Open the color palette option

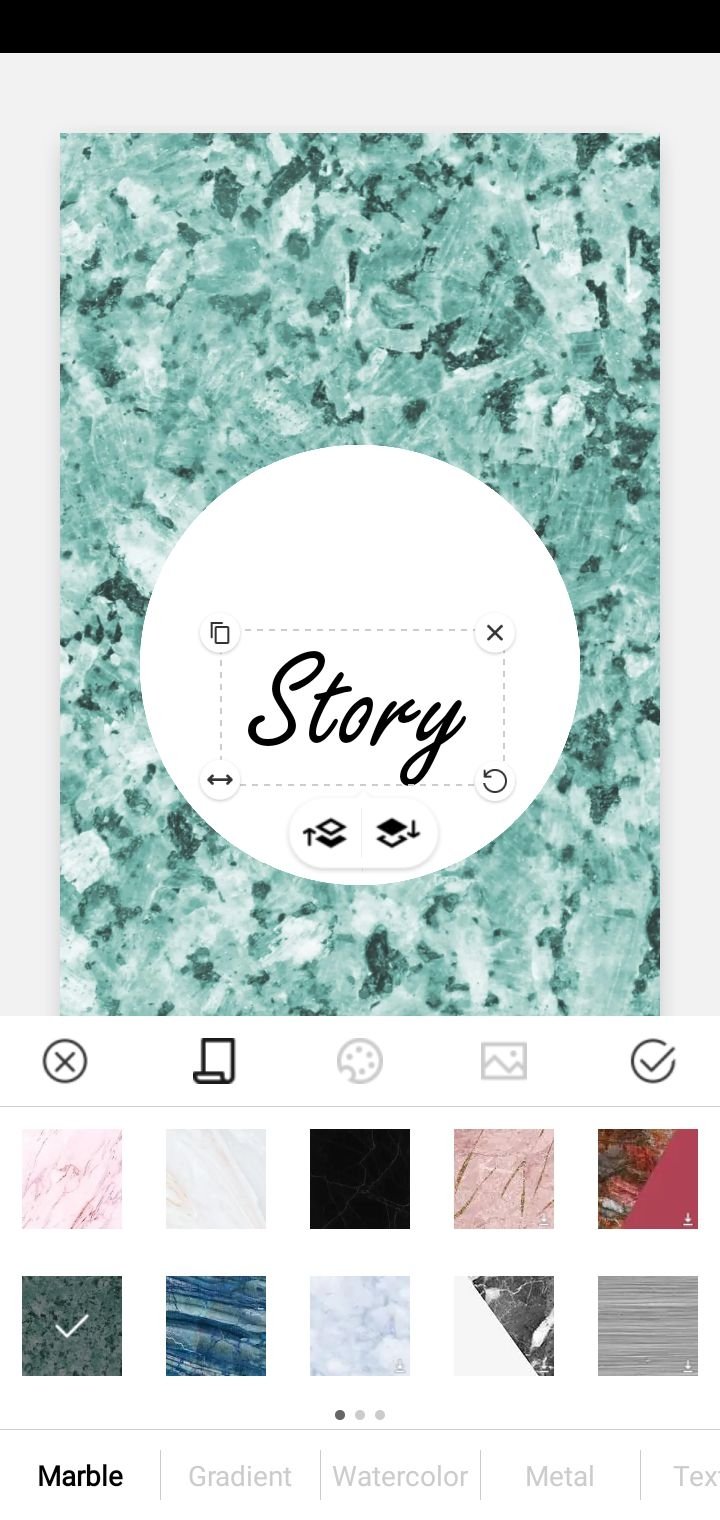359,1061
